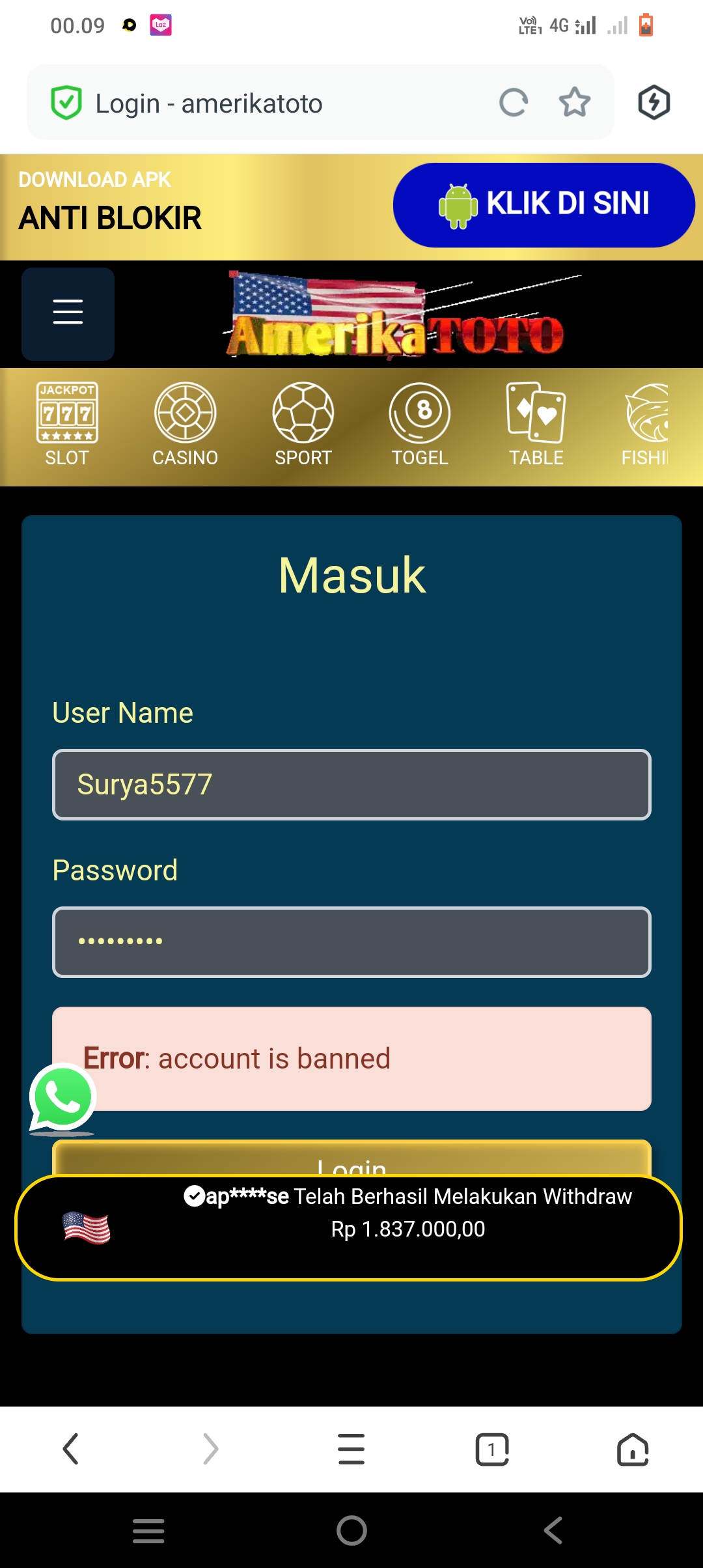703x1568 pixels.
Task: Select the SPORT category
Action: (x=303, y=425)
